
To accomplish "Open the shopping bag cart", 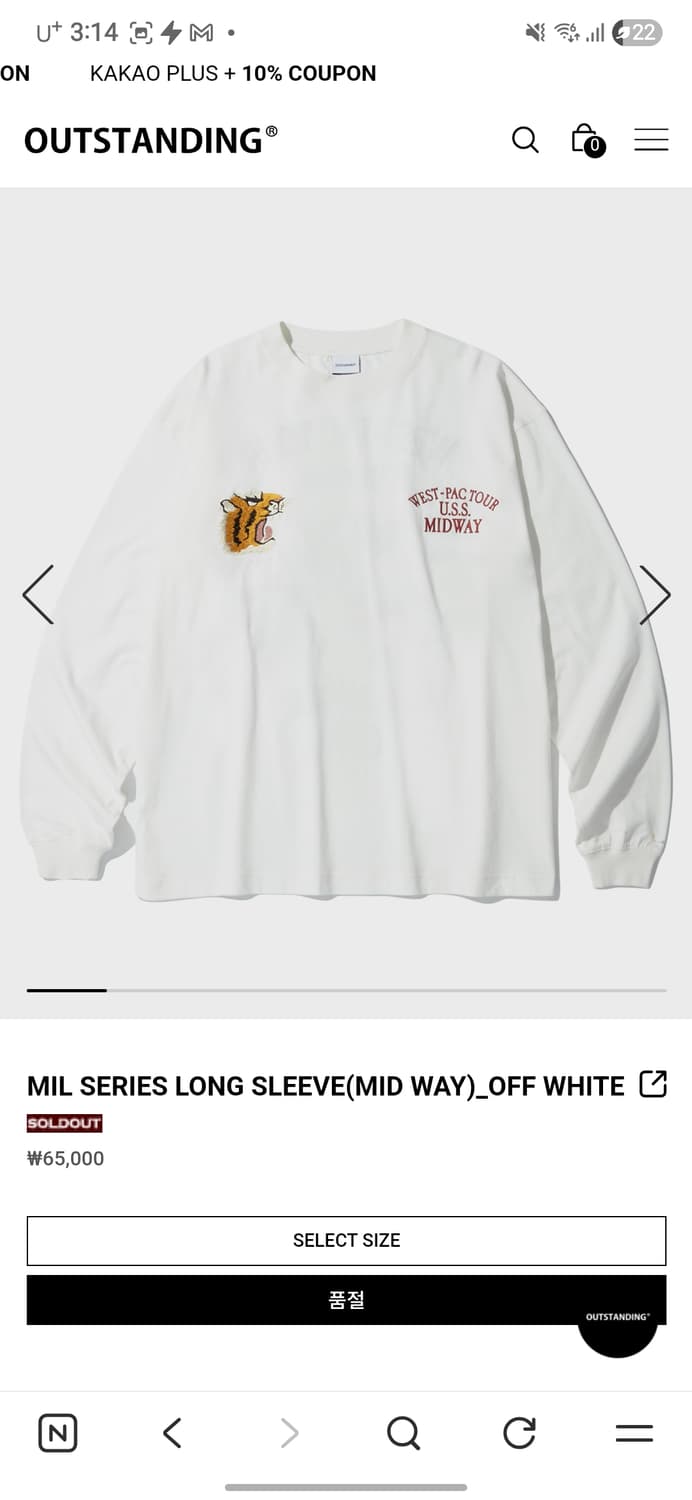I will [x=586, y=140].
